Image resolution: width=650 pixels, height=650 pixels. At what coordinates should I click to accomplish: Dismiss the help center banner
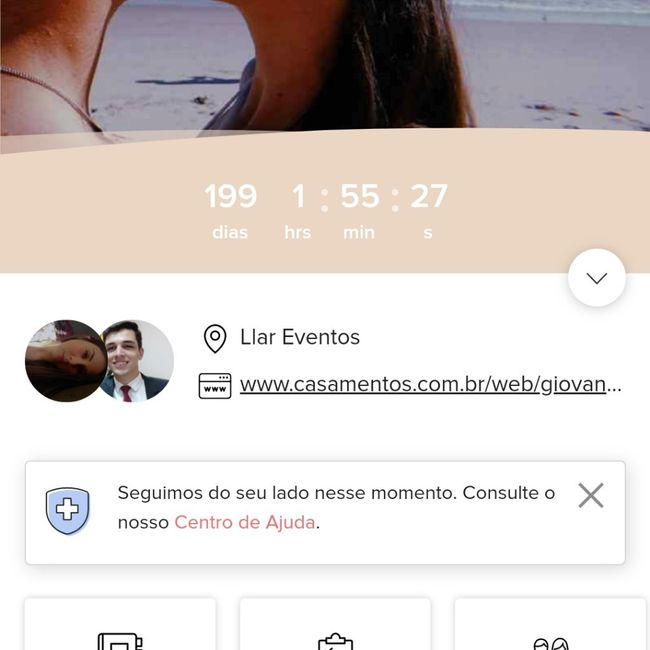[x=591, y=495]
